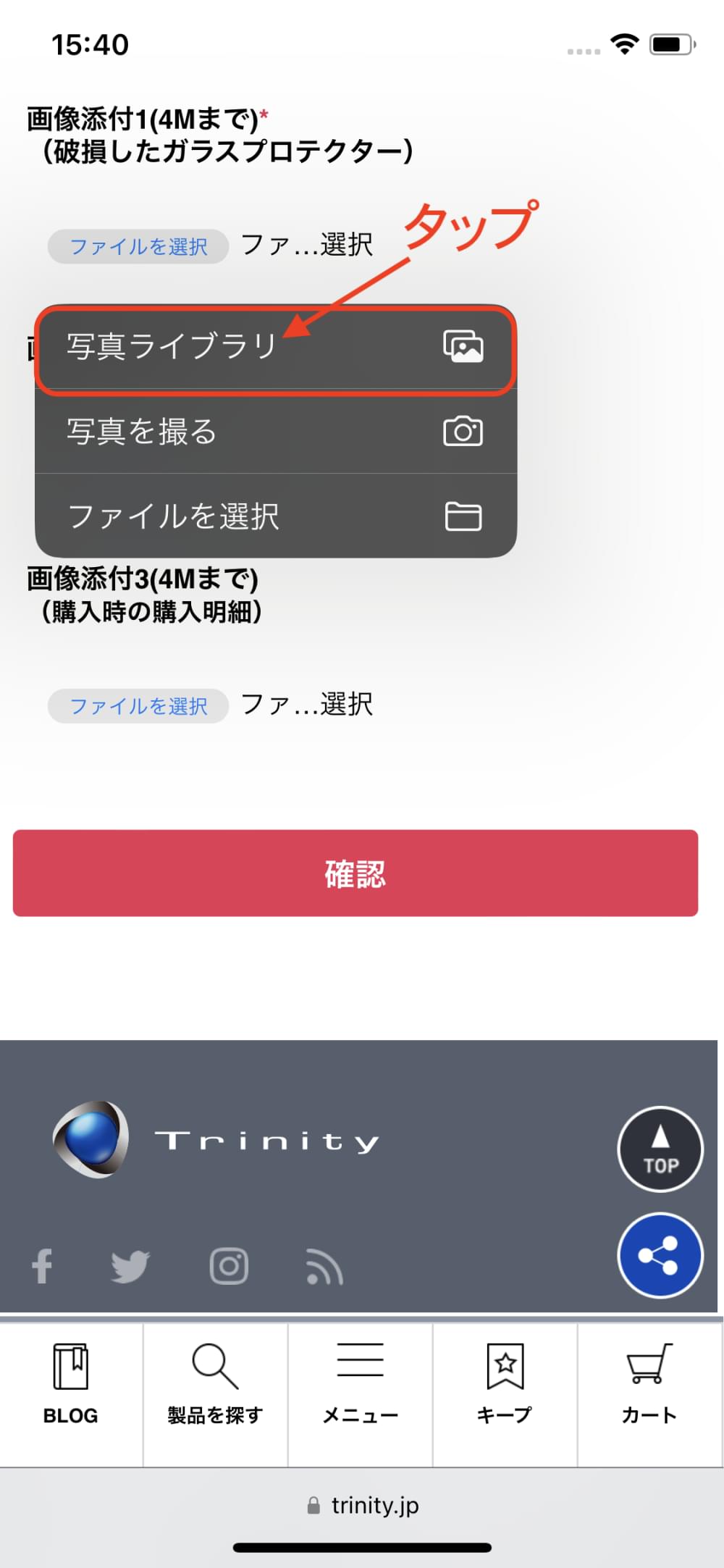Select 写真ライブラリ from the popup menu
Viewport: 724px width, 1568px height.
click(x=275, y=348)
